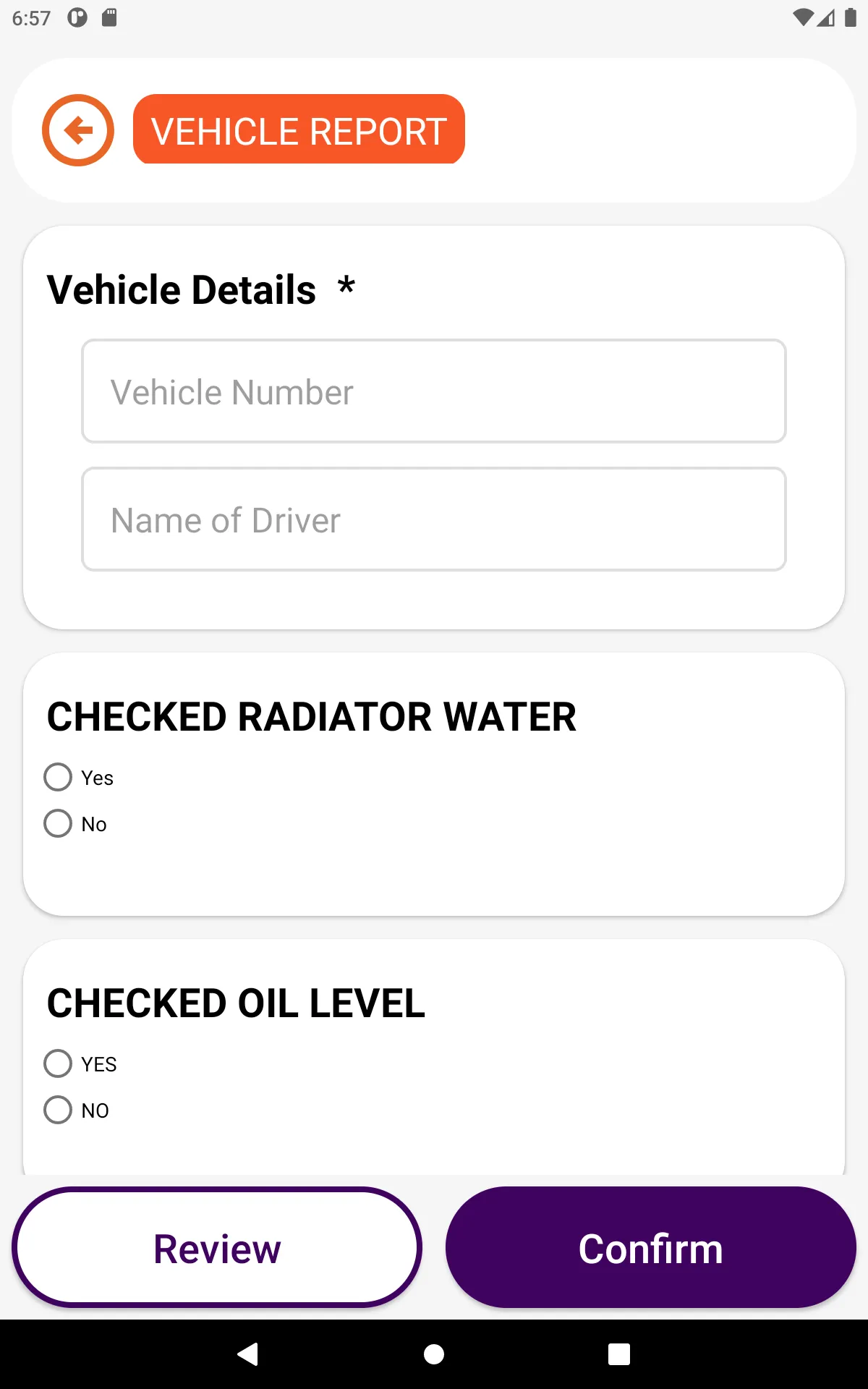Select NO for Checked Oil Level
868x1389 pixels.
[x=58, y=1110]
